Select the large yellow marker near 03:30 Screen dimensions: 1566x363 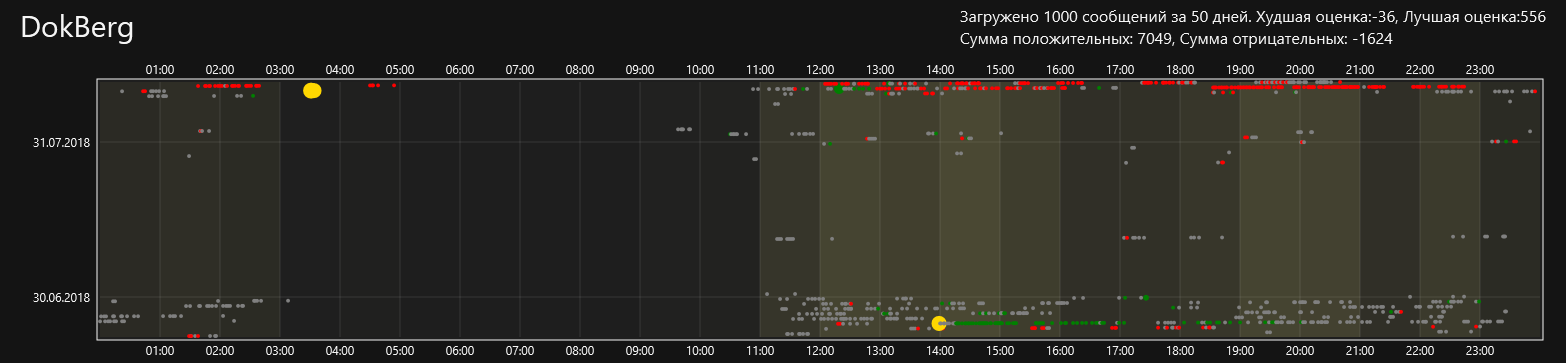pos(312,91)
